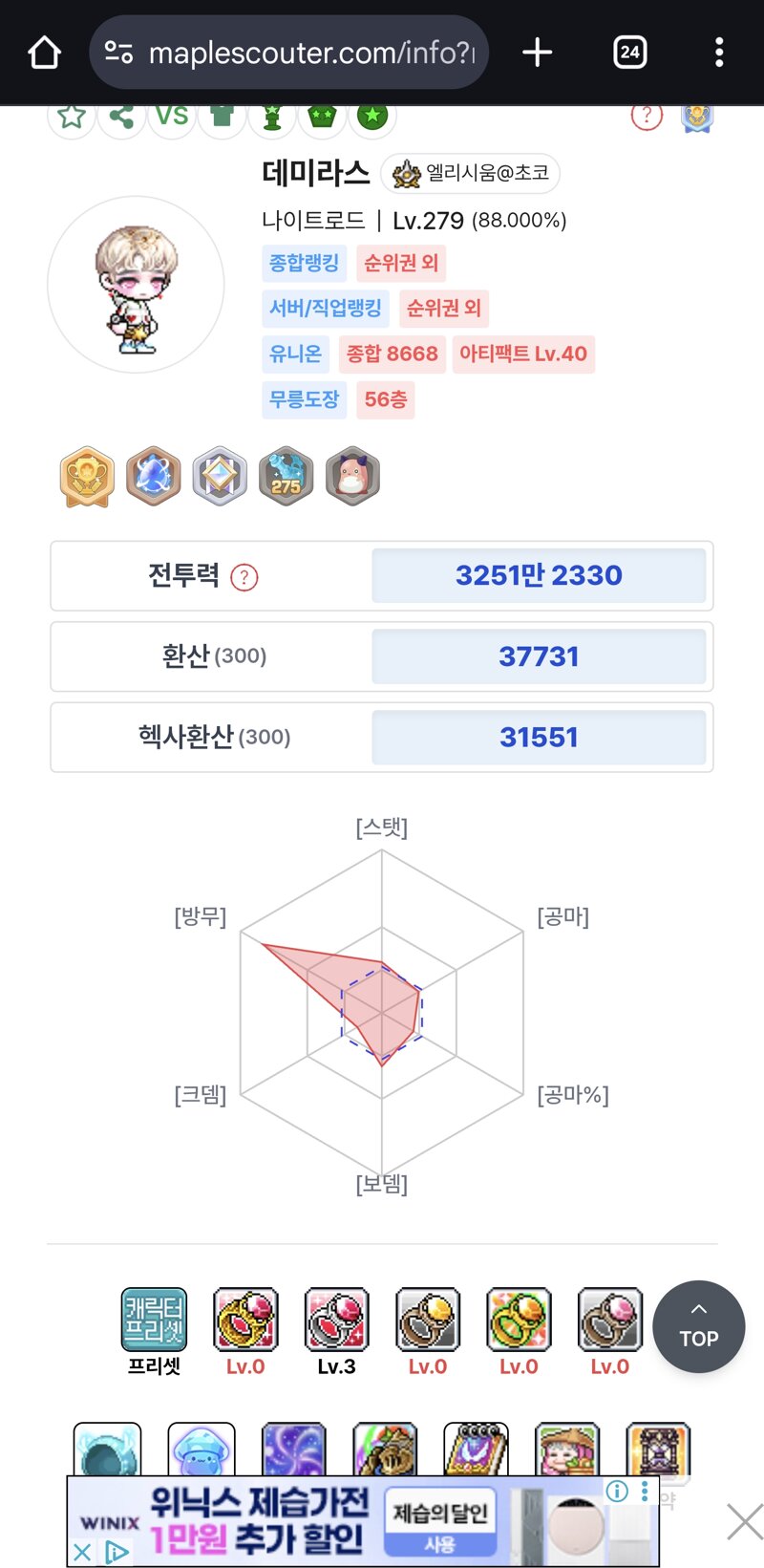Edit the maplescouter.com address bar

[x=289, y=53]
